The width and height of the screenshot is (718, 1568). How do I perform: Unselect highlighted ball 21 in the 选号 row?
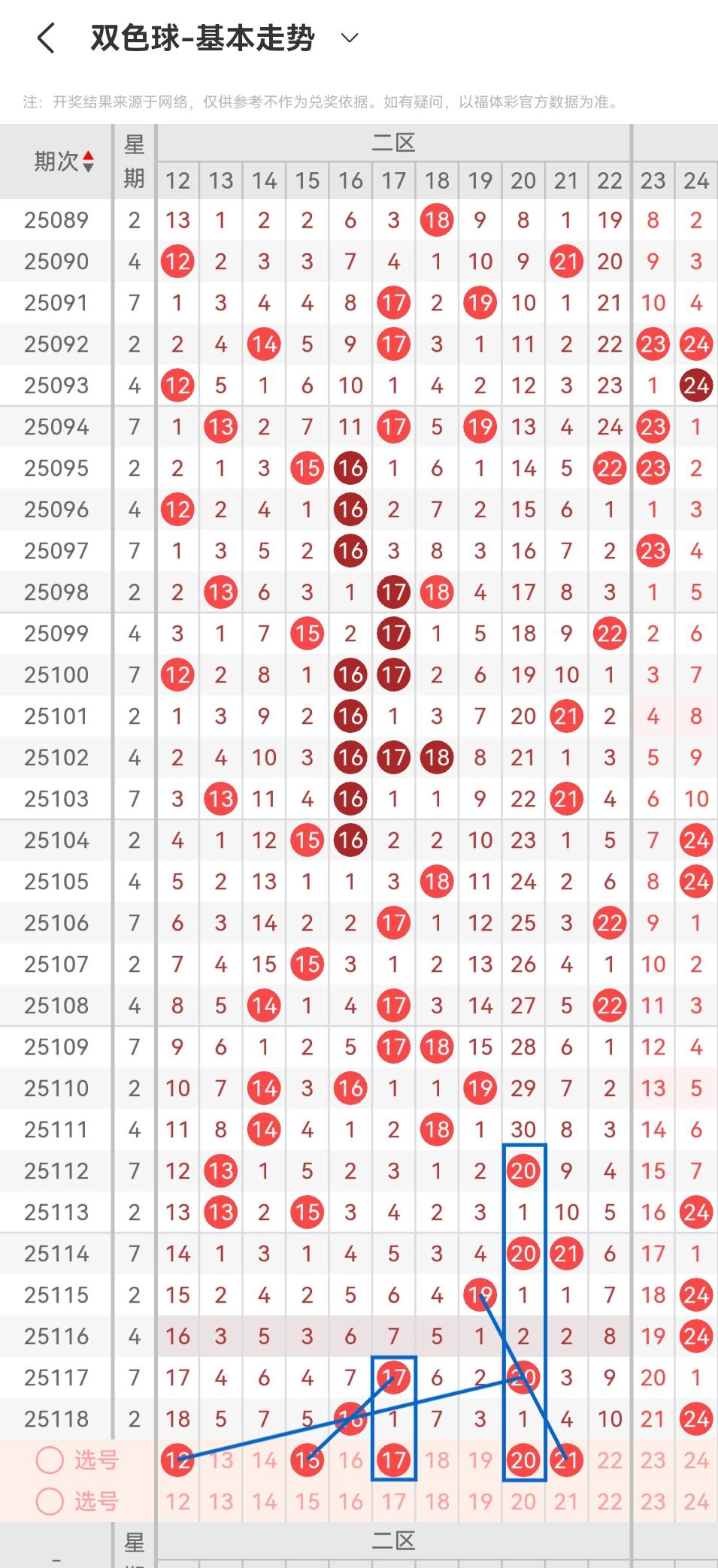(x=566, y=1460)
